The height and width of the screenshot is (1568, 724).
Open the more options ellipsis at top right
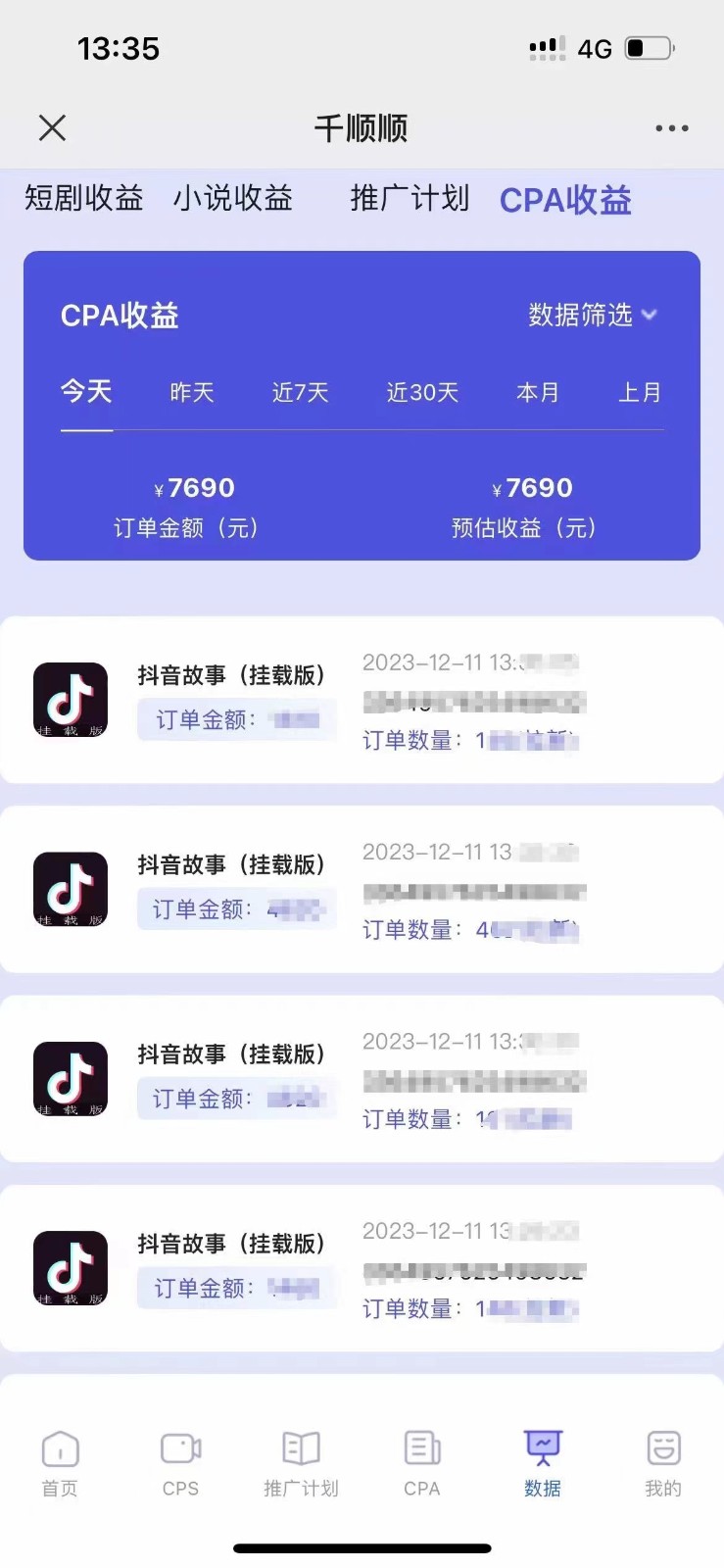pyautogui.click(x=672, y=128)
